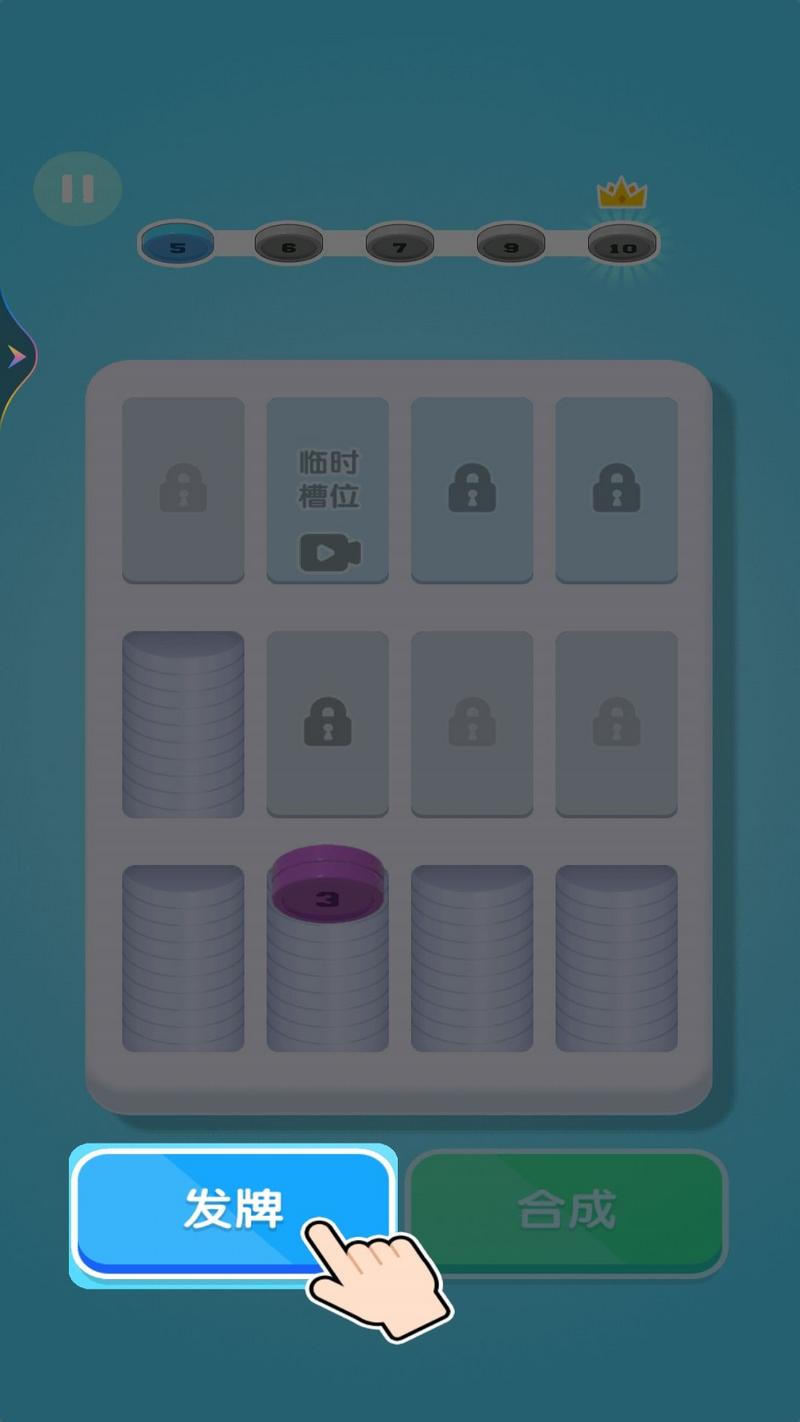
Task: Expand the side panel arrow
Action: (16, 356)
